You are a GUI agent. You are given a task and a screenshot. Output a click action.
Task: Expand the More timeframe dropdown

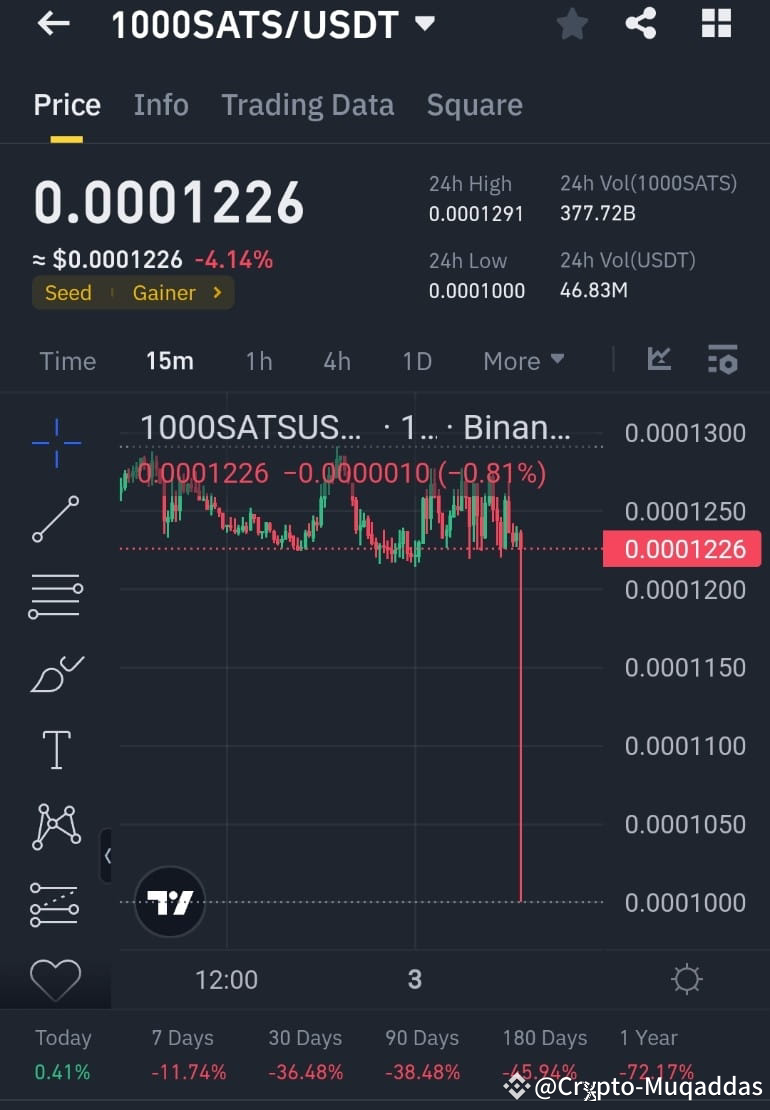(523, 361)
